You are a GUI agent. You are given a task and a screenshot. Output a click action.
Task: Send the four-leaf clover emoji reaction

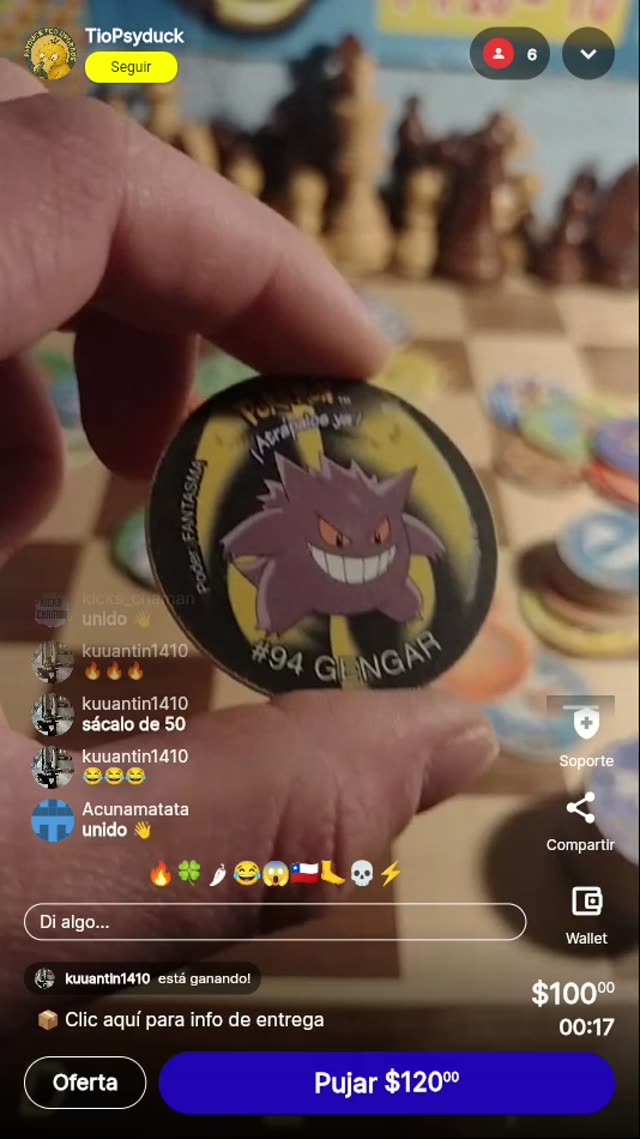tap(190, 874)
